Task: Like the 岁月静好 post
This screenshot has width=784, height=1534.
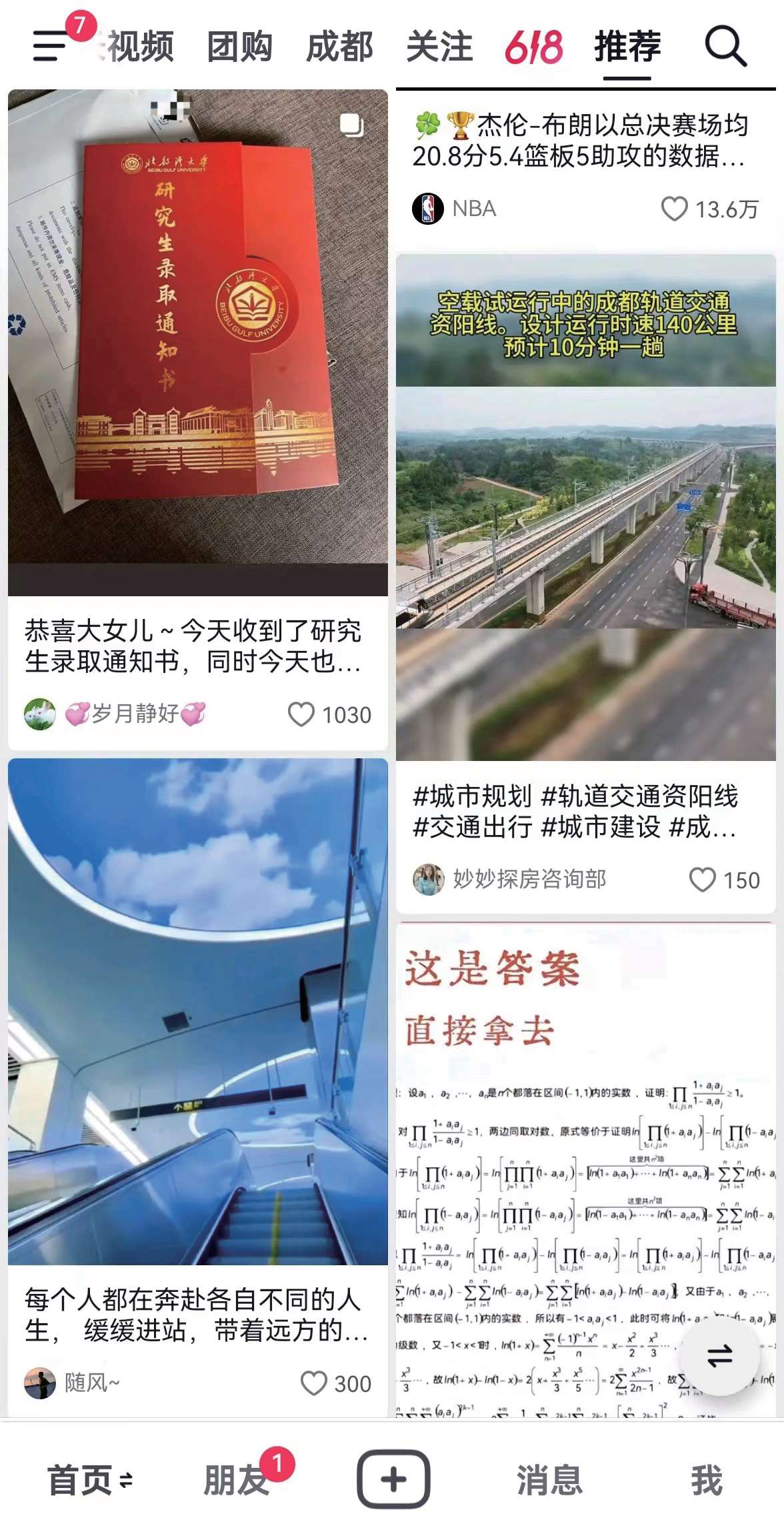Action: click(x=301, y=714)
